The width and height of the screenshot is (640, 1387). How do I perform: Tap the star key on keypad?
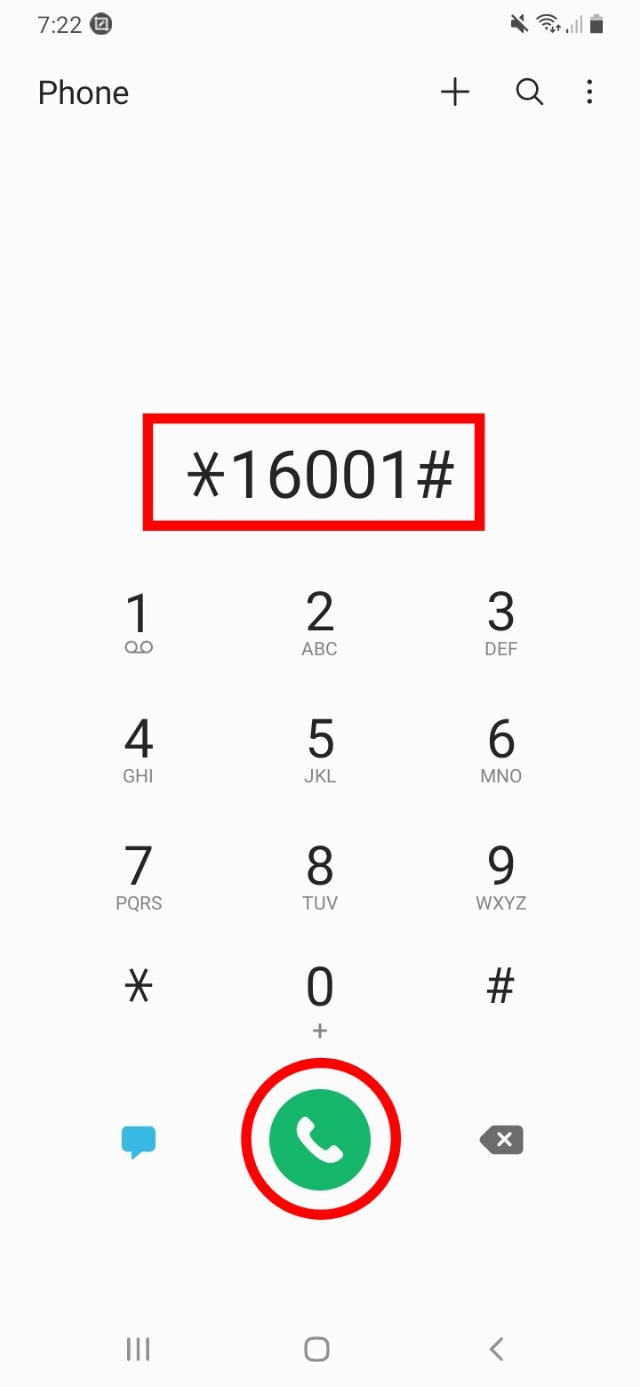click(138, 988)
